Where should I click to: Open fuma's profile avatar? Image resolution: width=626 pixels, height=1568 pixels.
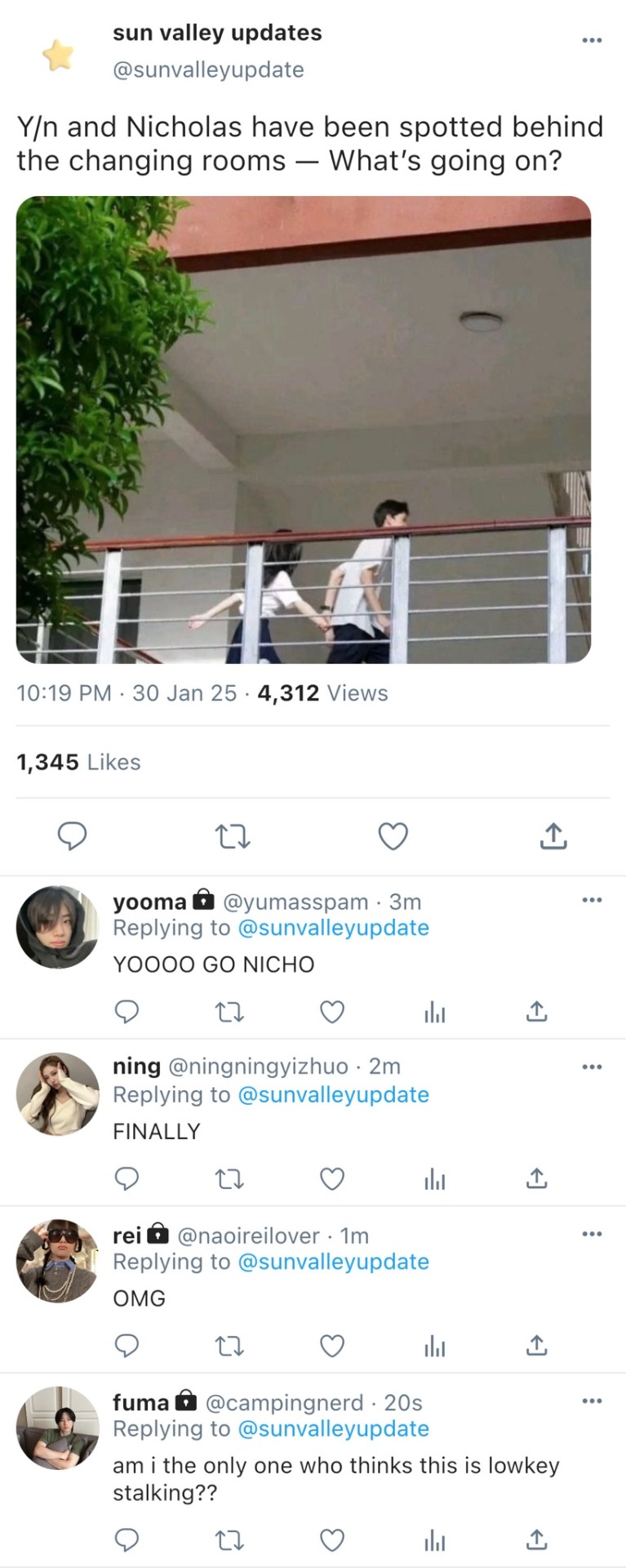click(58, 1428)
